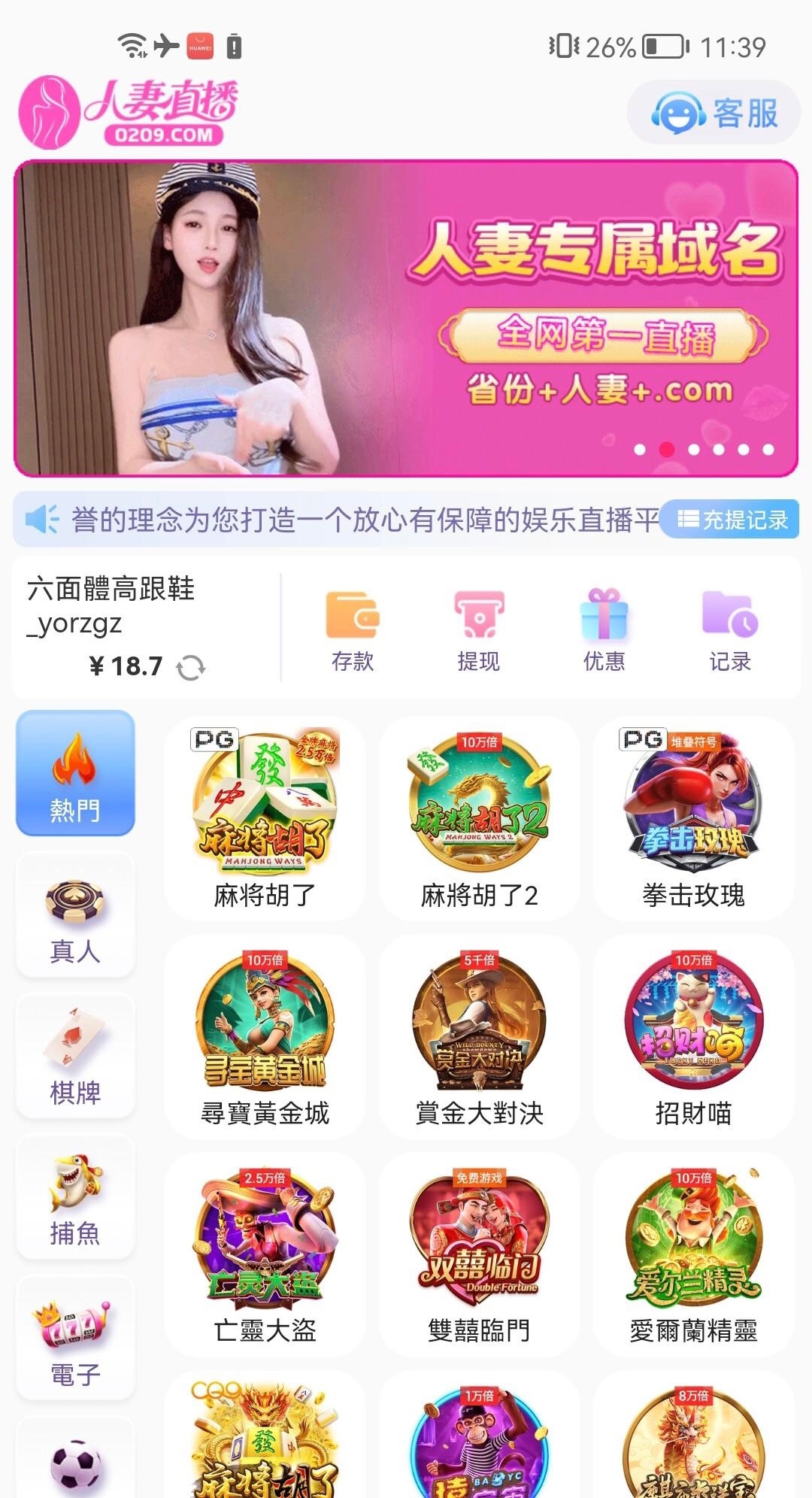
Task: Open the 充提记录 records button
Action: (731, 520)
